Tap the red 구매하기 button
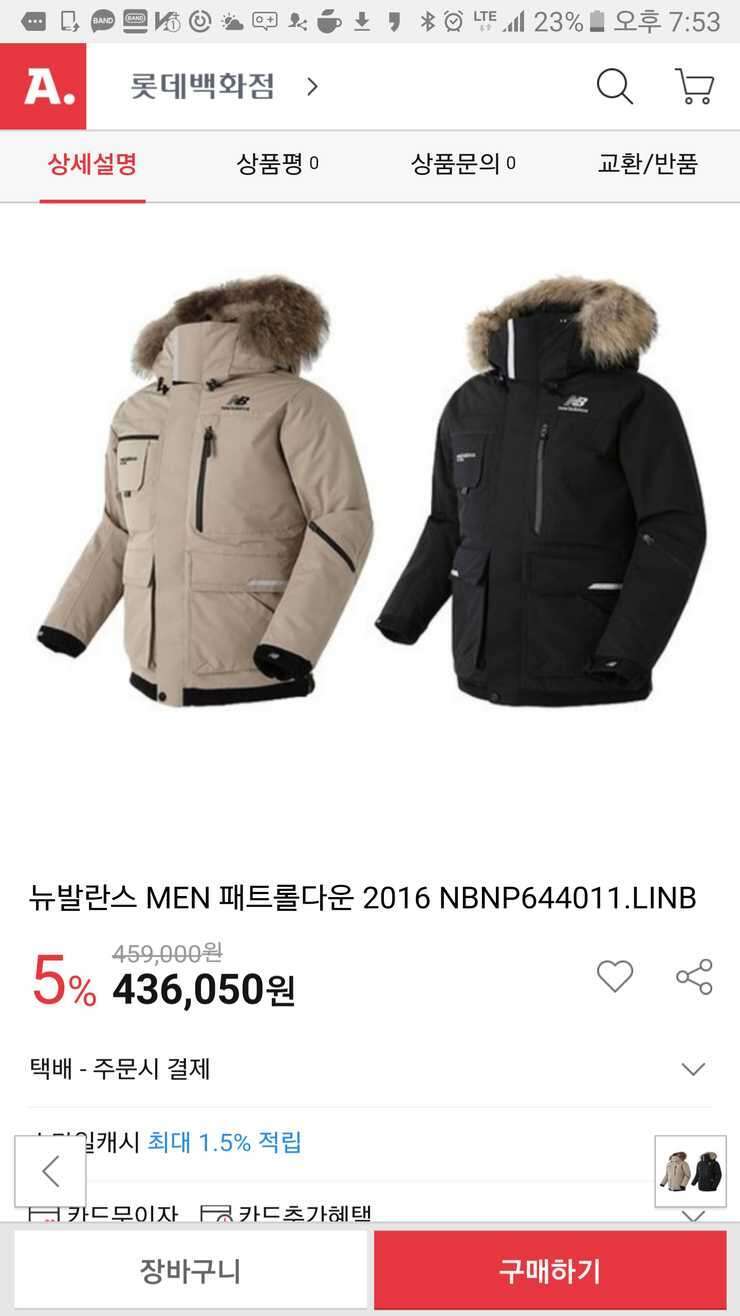 click(550, 1271)
